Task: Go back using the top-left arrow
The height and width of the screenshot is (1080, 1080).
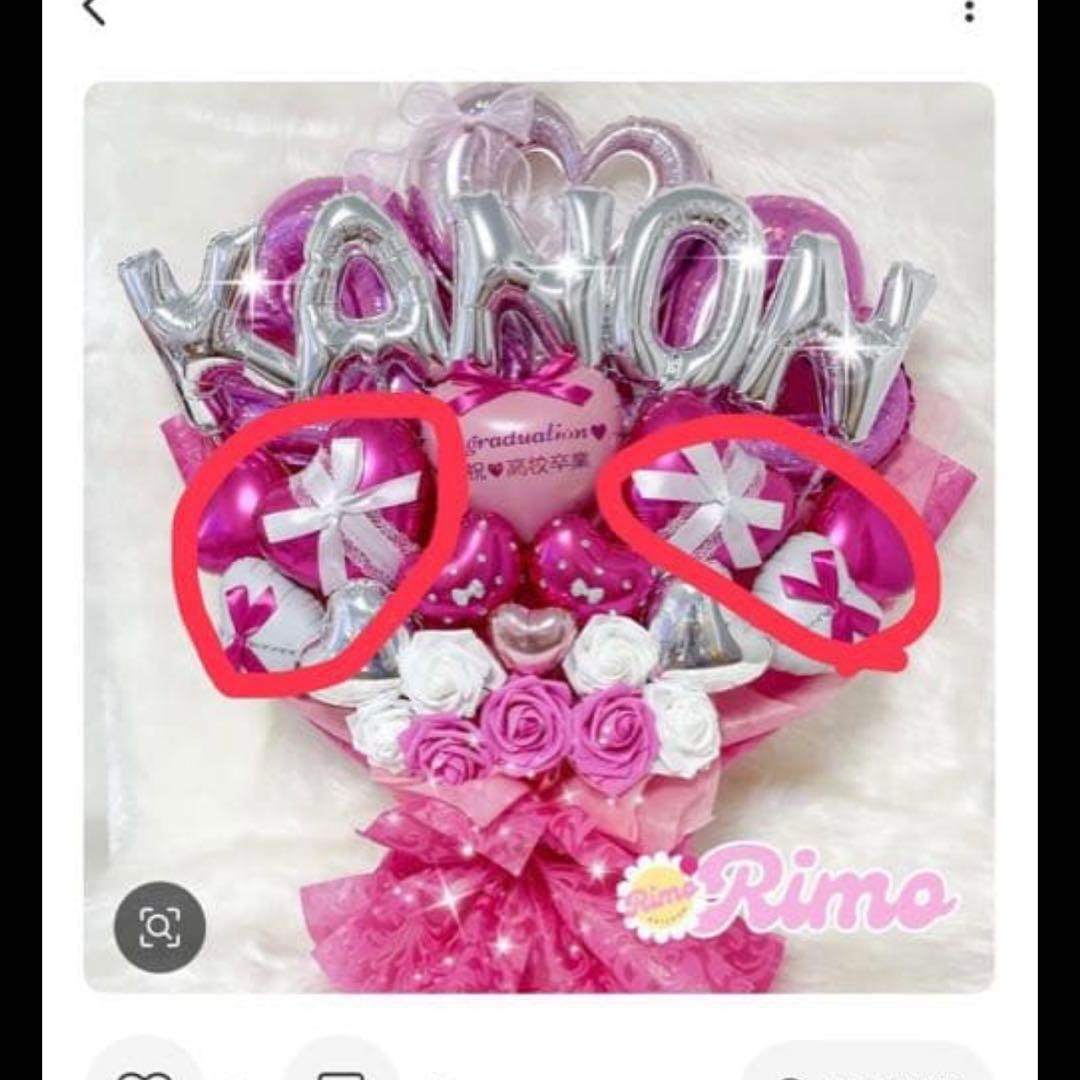Action: pos(94,11)
